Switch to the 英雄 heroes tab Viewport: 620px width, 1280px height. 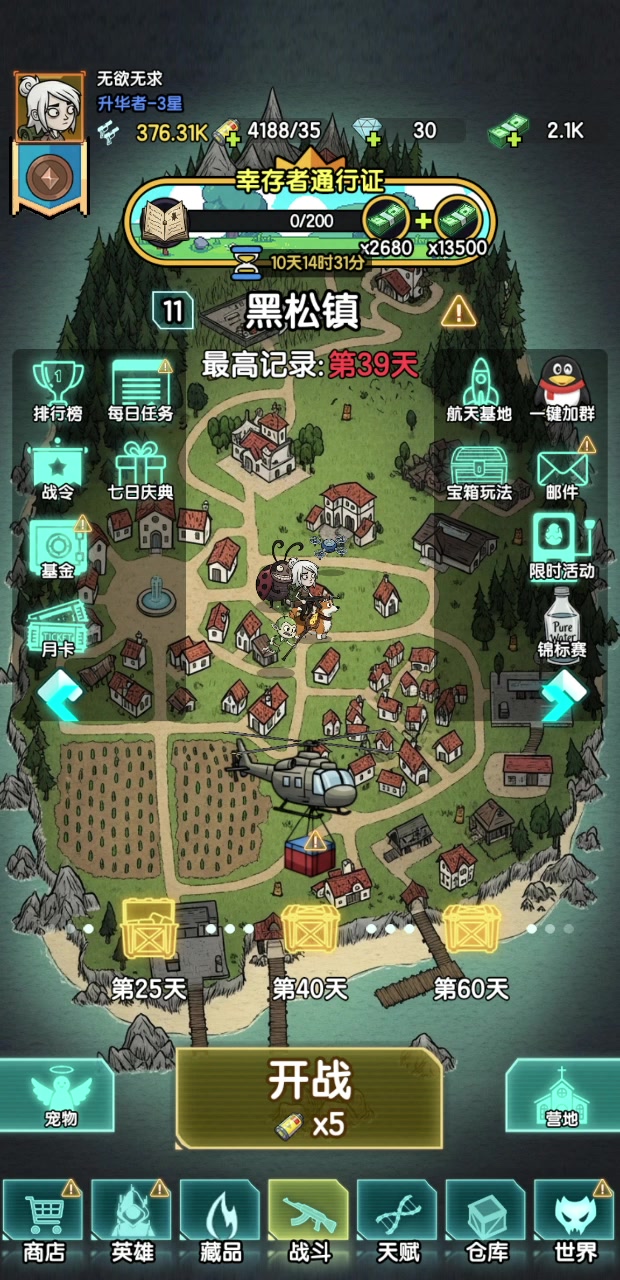(x=132, y=1223)
